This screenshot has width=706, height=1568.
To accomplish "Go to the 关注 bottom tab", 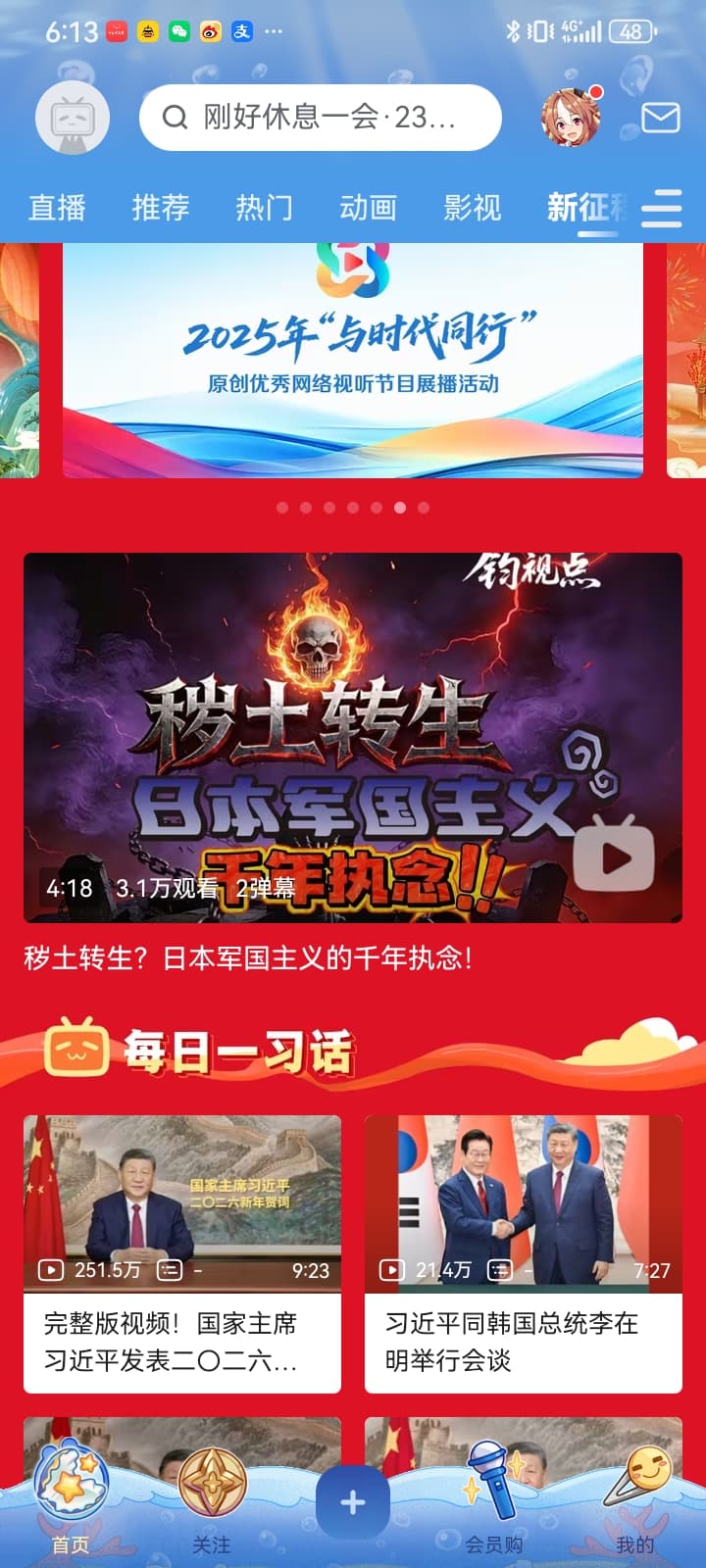I will click(212, 1499).
